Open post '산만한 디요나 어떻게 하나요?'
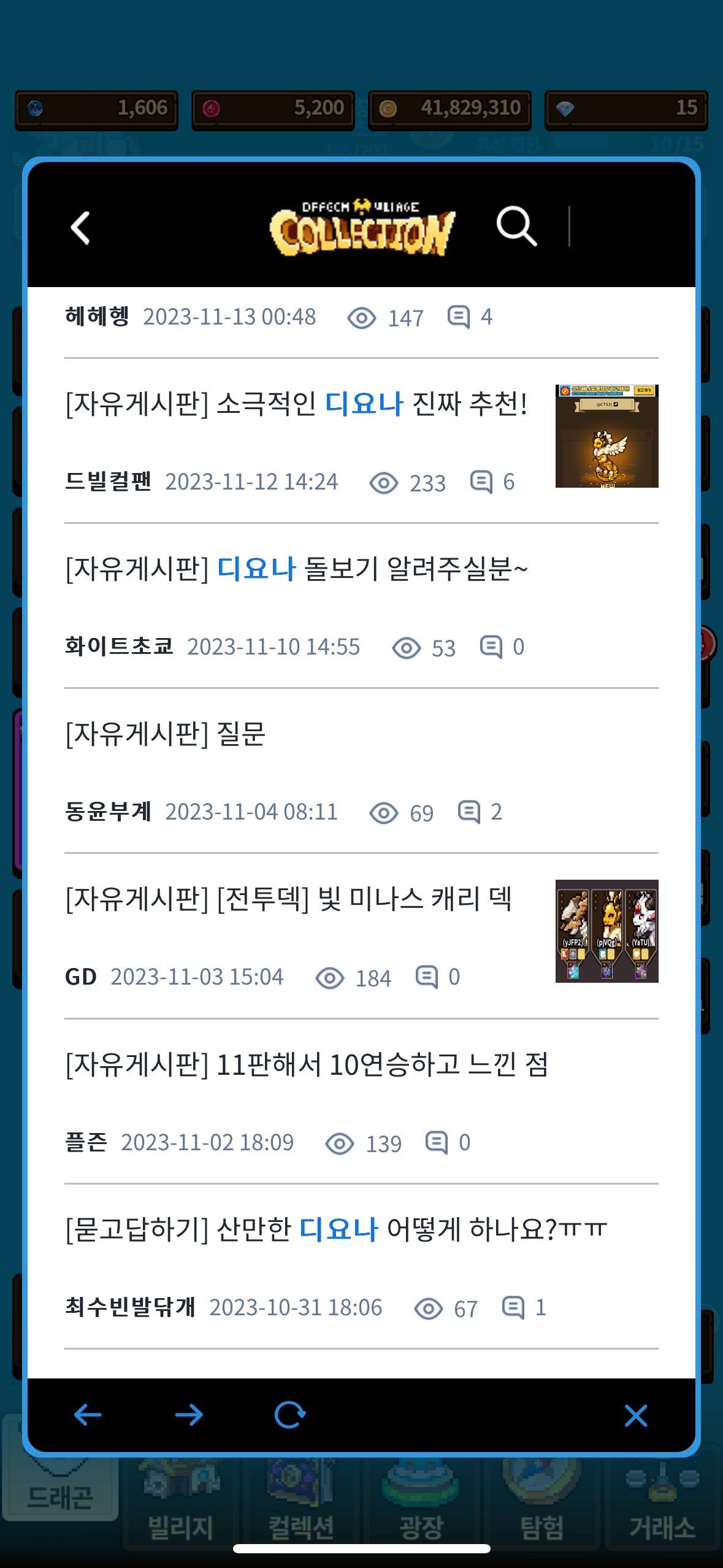 click(336, 1229)
